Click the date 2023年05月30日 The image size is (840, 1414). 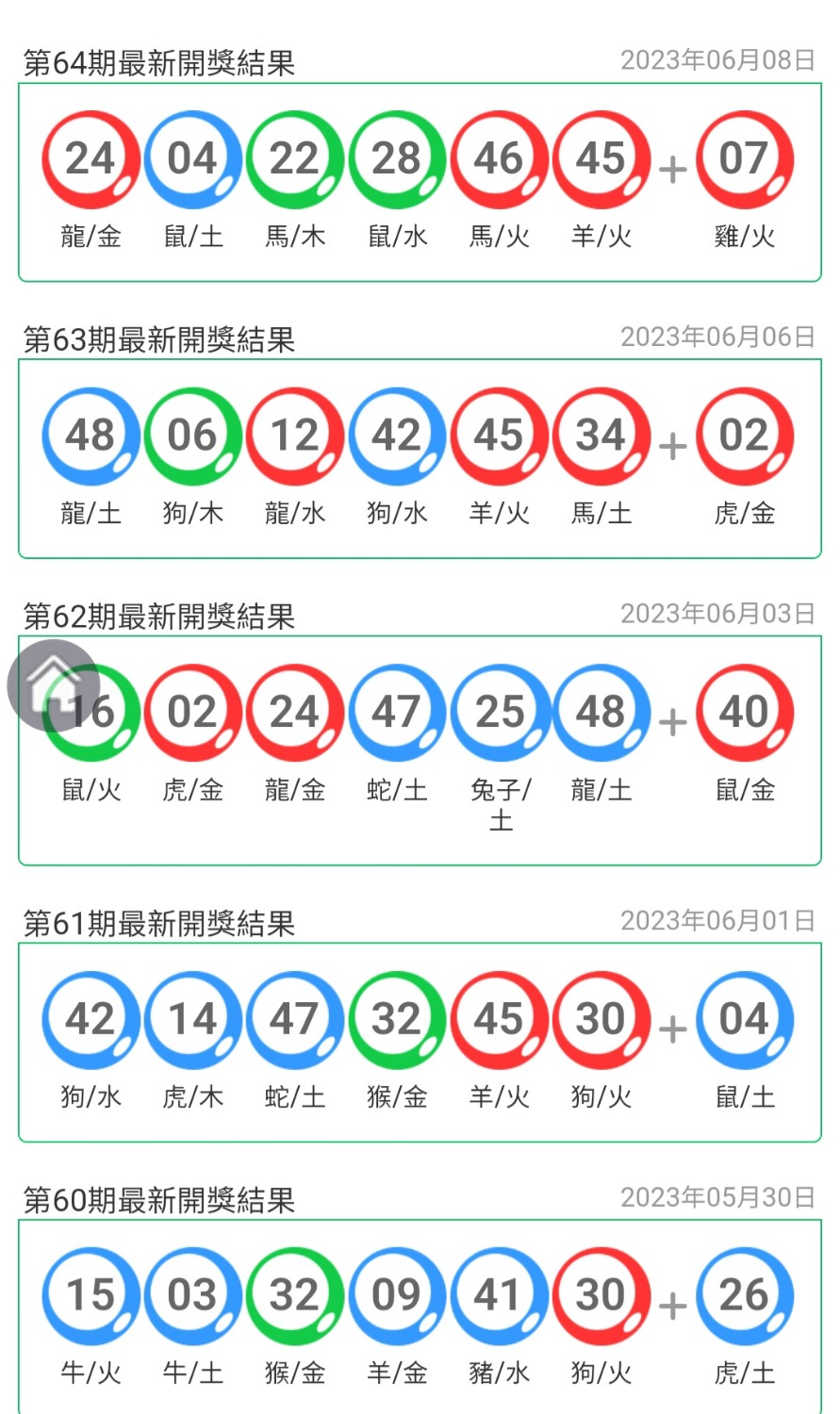tap(719, 1198)
